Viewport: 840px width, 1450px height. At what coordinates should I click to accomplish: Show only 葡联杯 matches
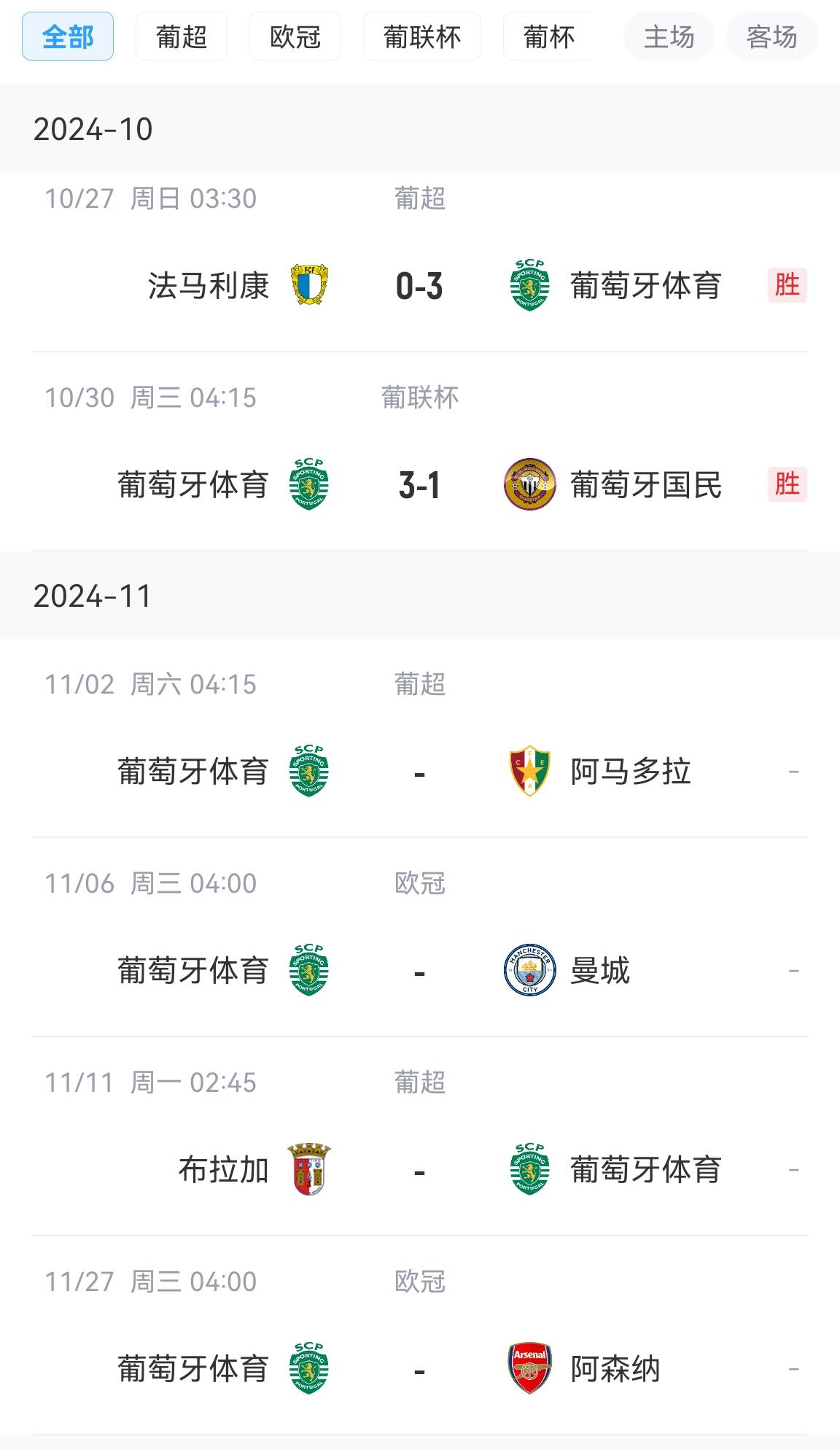[422, 36]
